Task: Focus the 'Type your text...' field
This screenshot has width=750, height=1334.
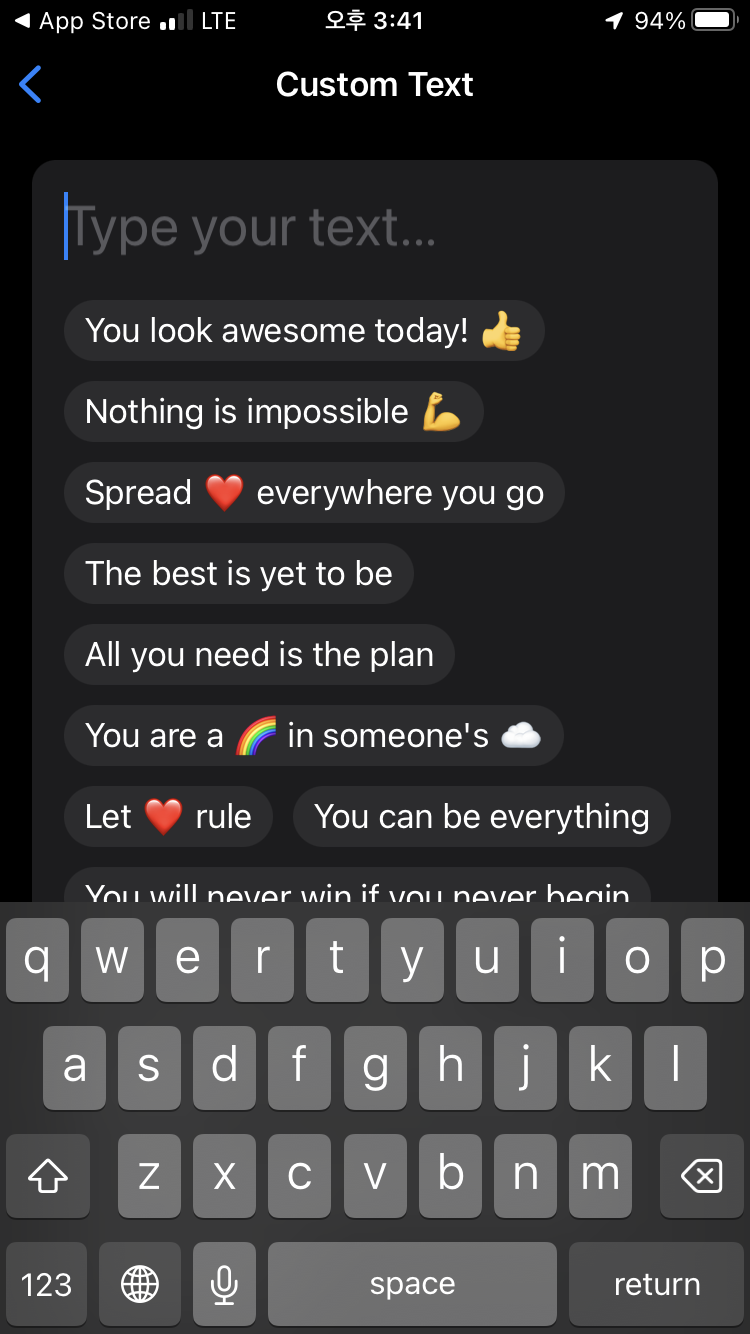Action: (x=375, y=228)
